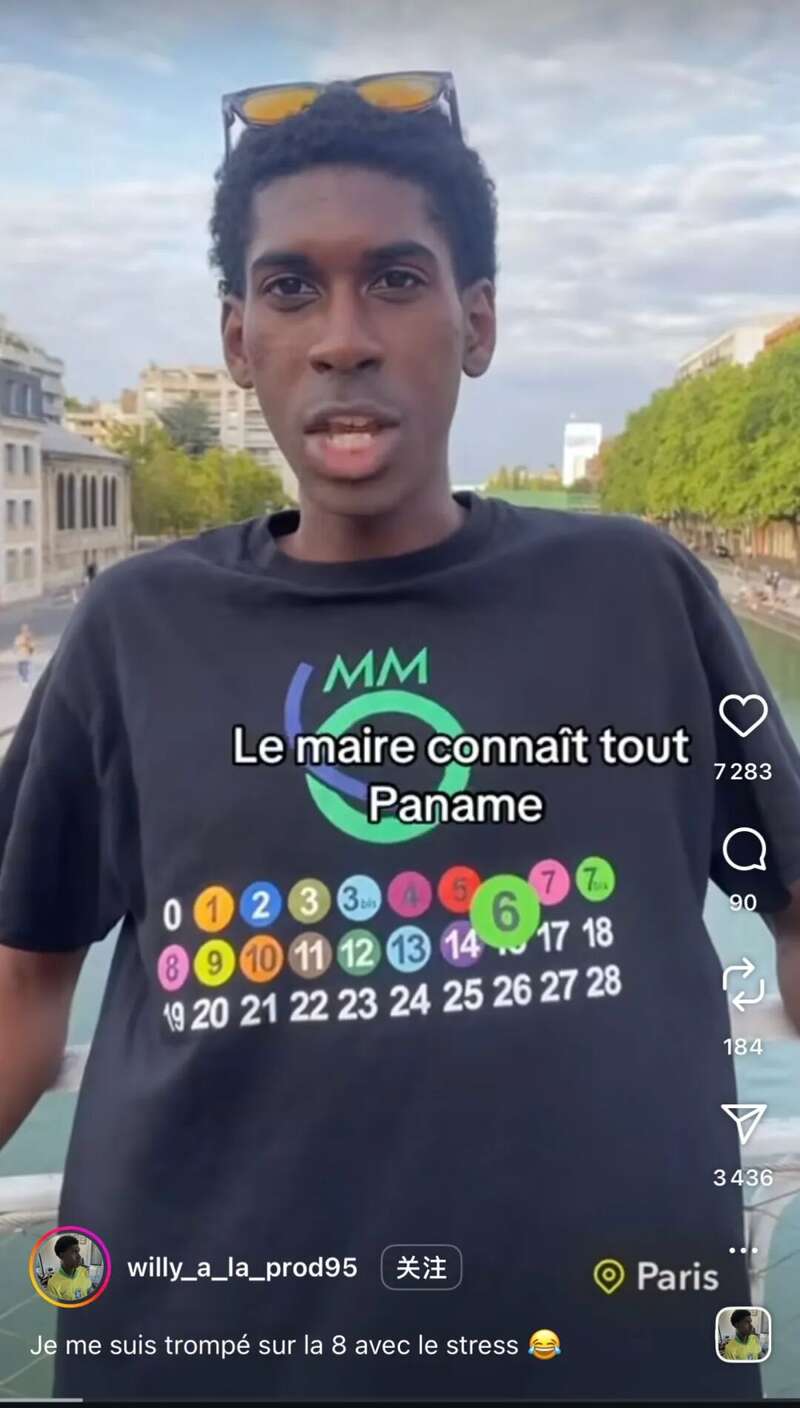The width and height of the screenshot is (800, 1408).
Task: Repost this reel
Action: (x=743, y=986)
